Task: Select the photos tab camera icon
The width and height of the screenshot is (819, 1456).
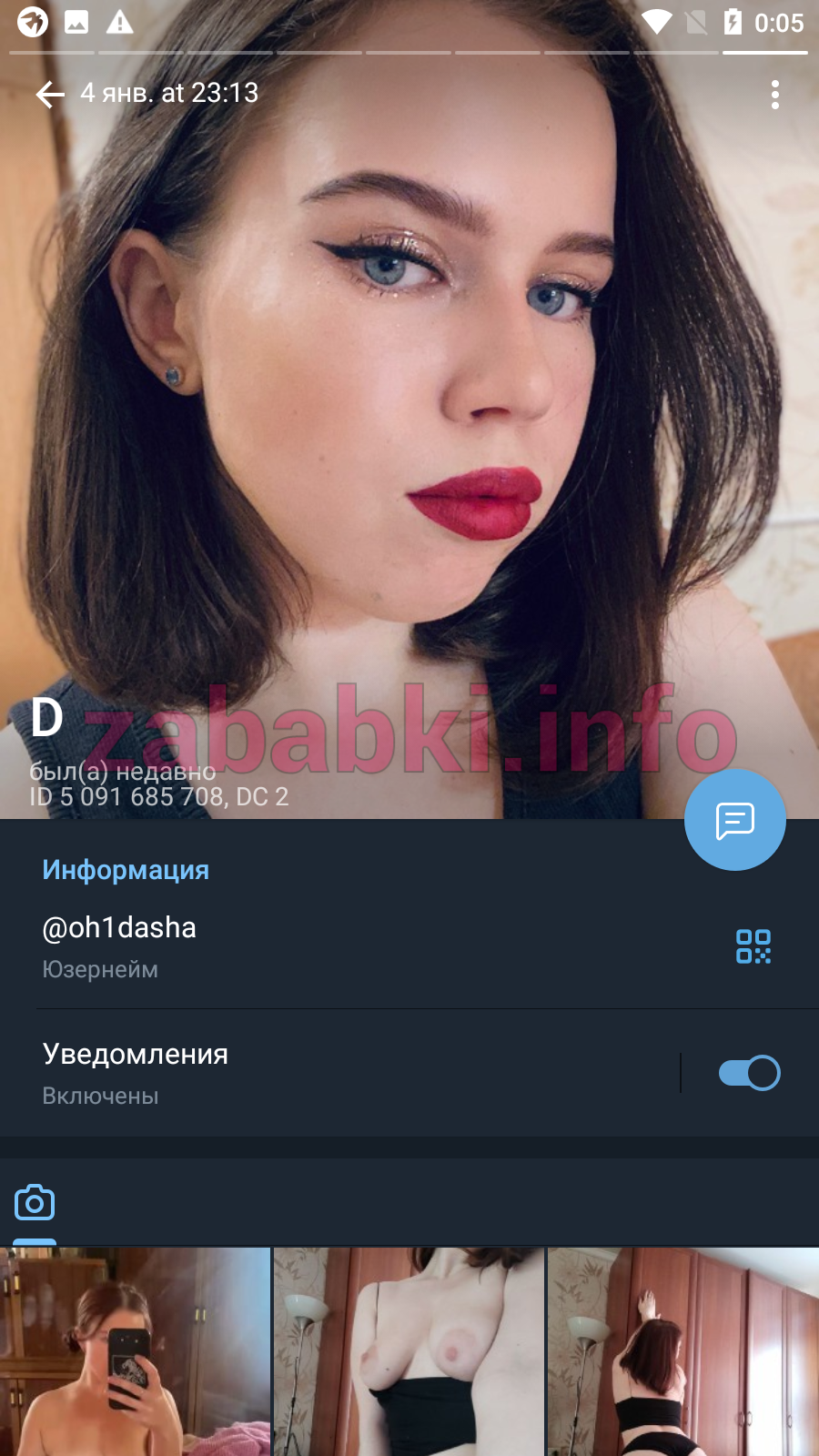Action: pyautogui.click(x=35, y=1203)
